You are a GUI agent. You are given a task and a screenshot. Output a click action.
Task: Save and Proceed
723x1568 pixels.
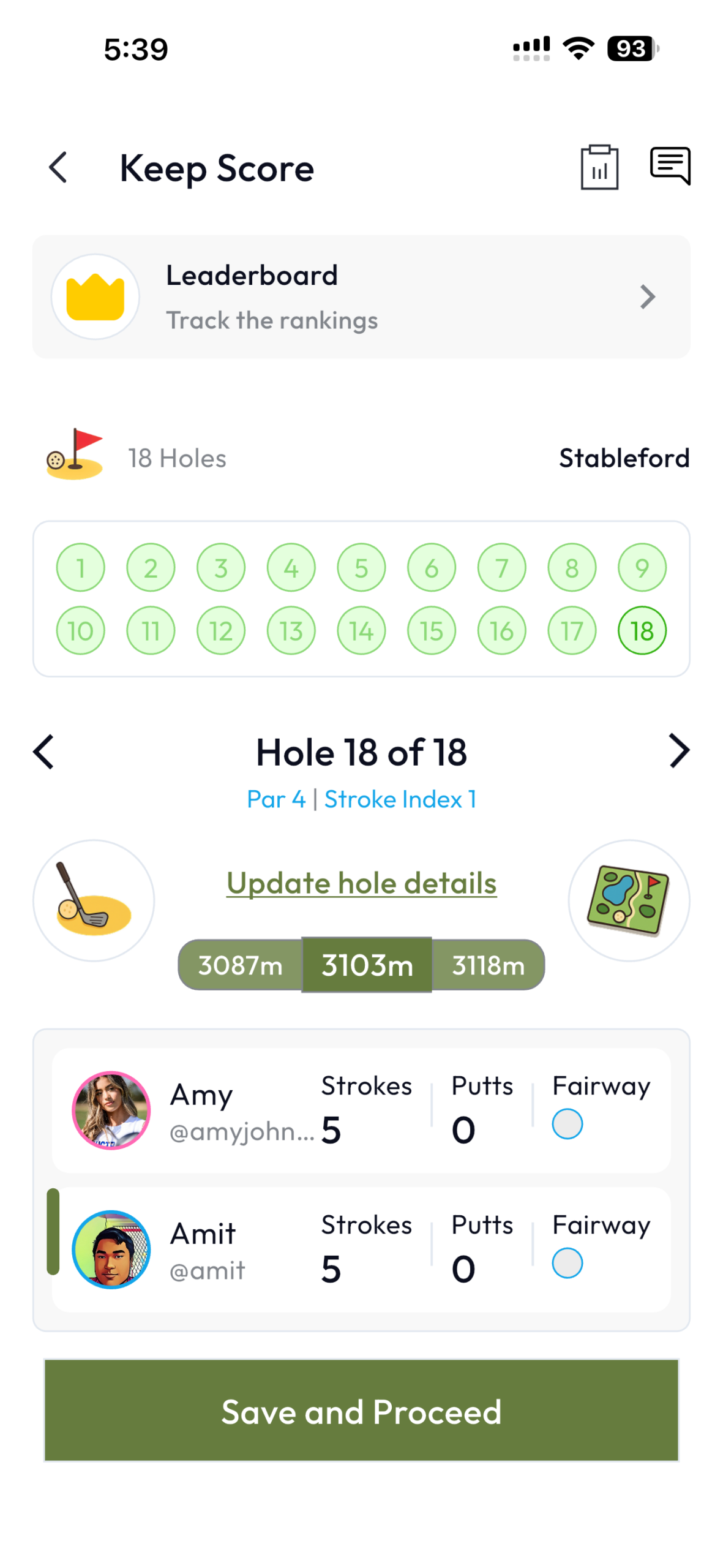pos(361,1411)
